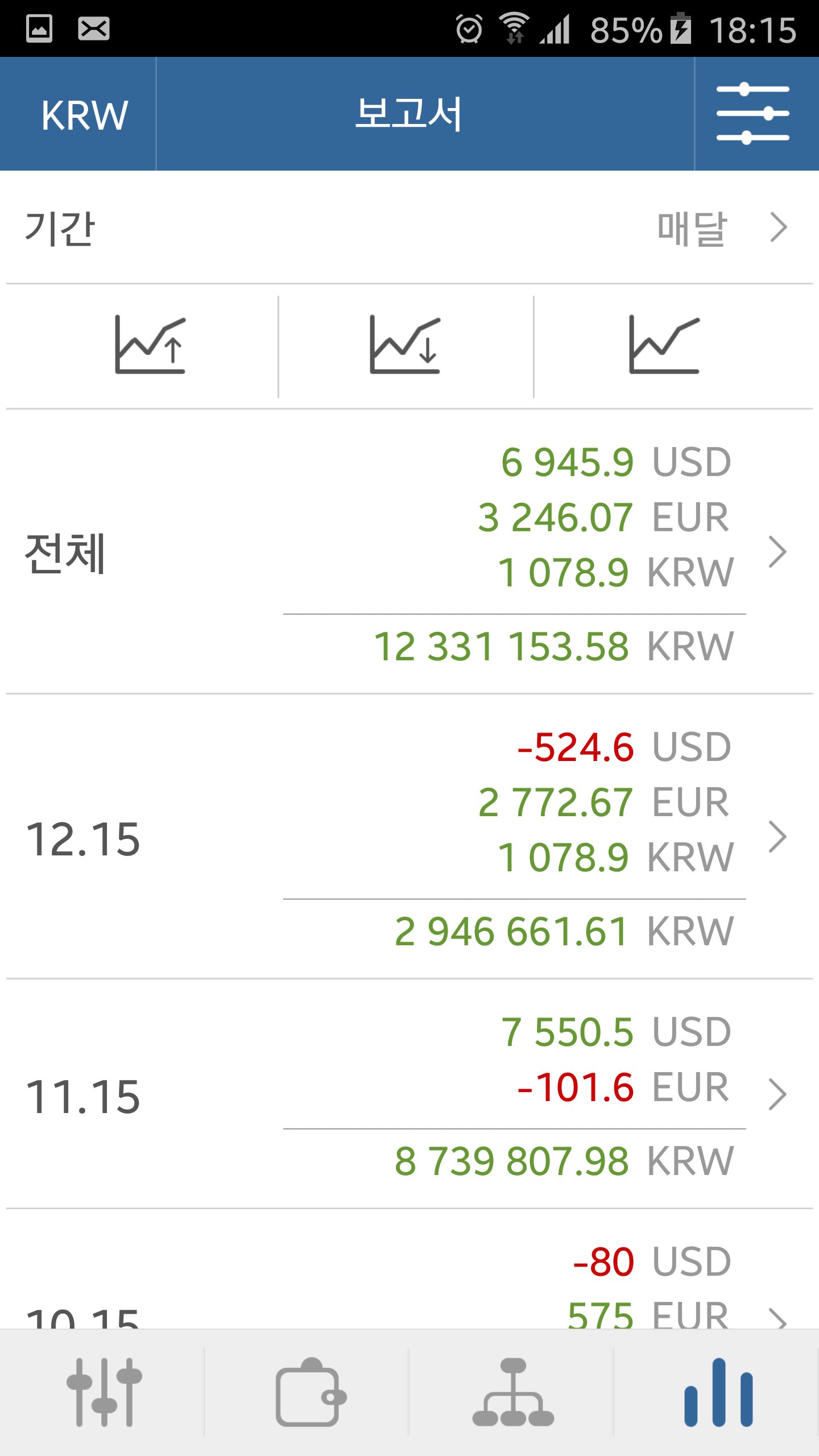Open the 12.15 monthly report
819x1456 pixels.
[409, 837]
